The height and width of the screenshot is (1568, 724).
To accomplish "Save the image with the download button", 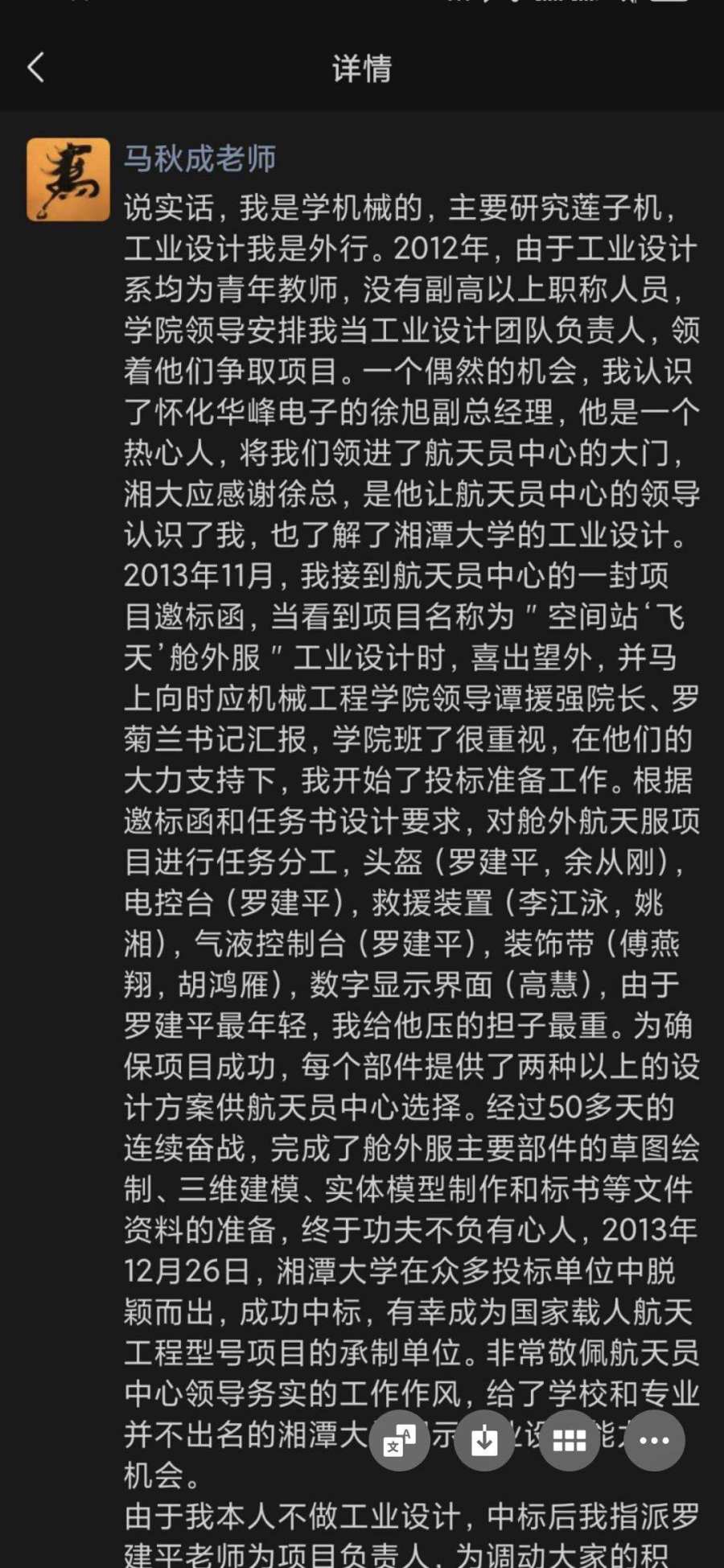I will coord(484,1440).
